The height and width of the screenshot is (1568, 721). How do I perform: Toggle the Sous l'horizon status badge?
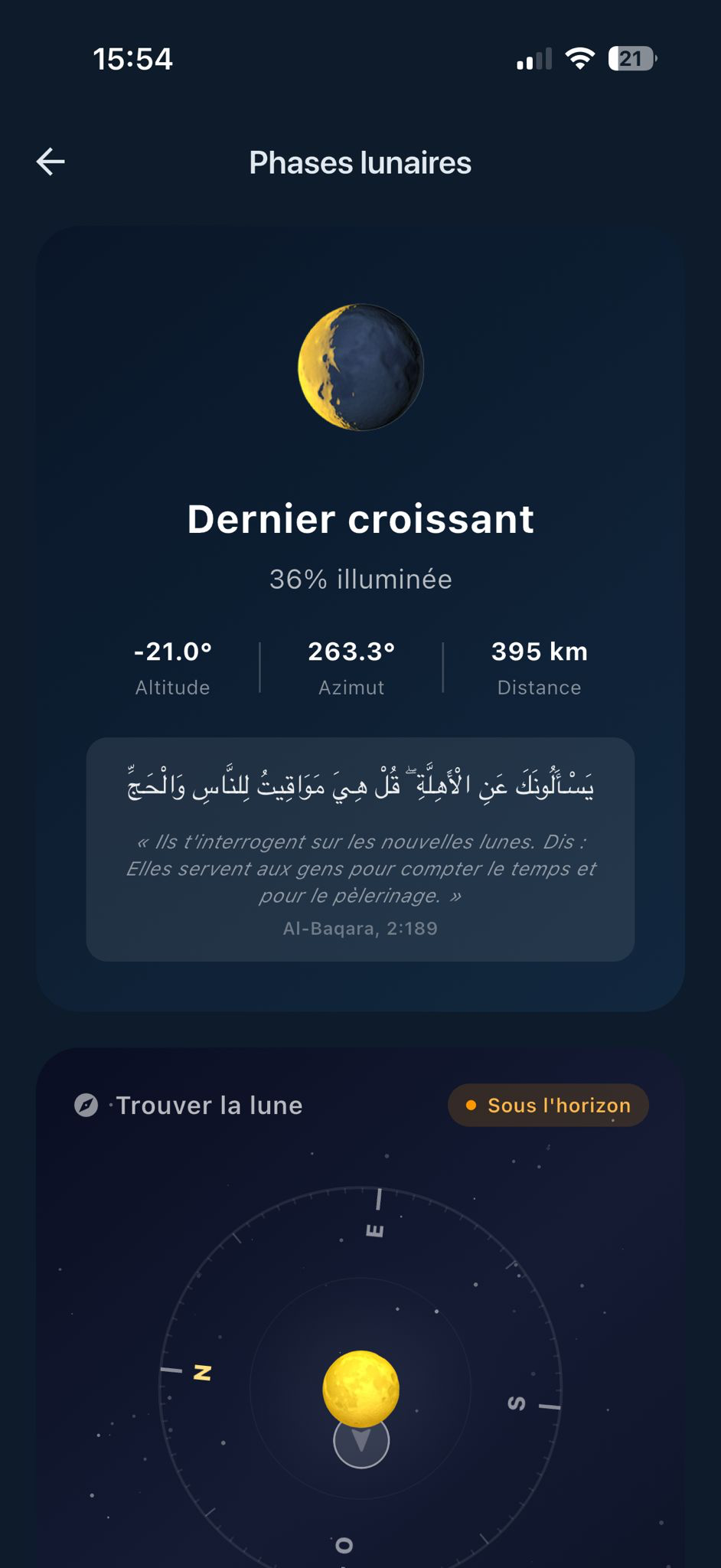548,1105
